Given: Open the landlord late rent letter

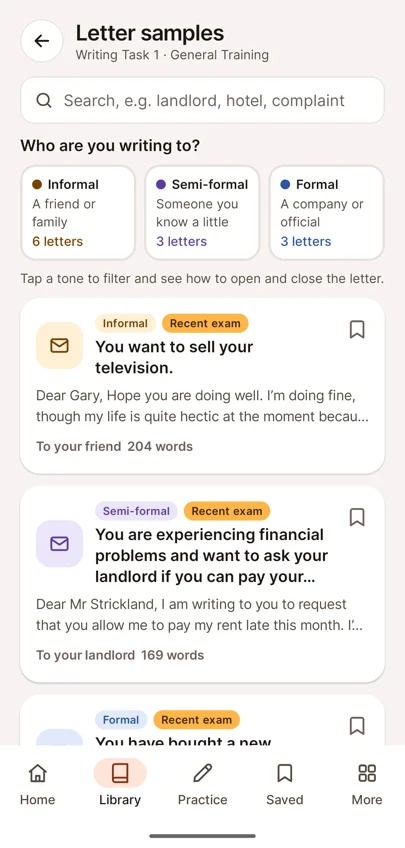Looking at the screenshot, I should pos(202,584).
